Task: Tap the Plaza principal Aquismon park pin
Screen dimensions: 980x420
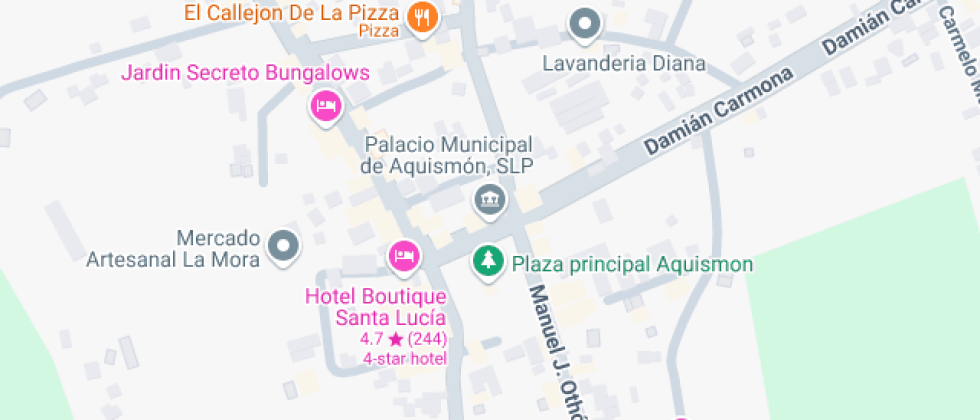Action: 488,263
